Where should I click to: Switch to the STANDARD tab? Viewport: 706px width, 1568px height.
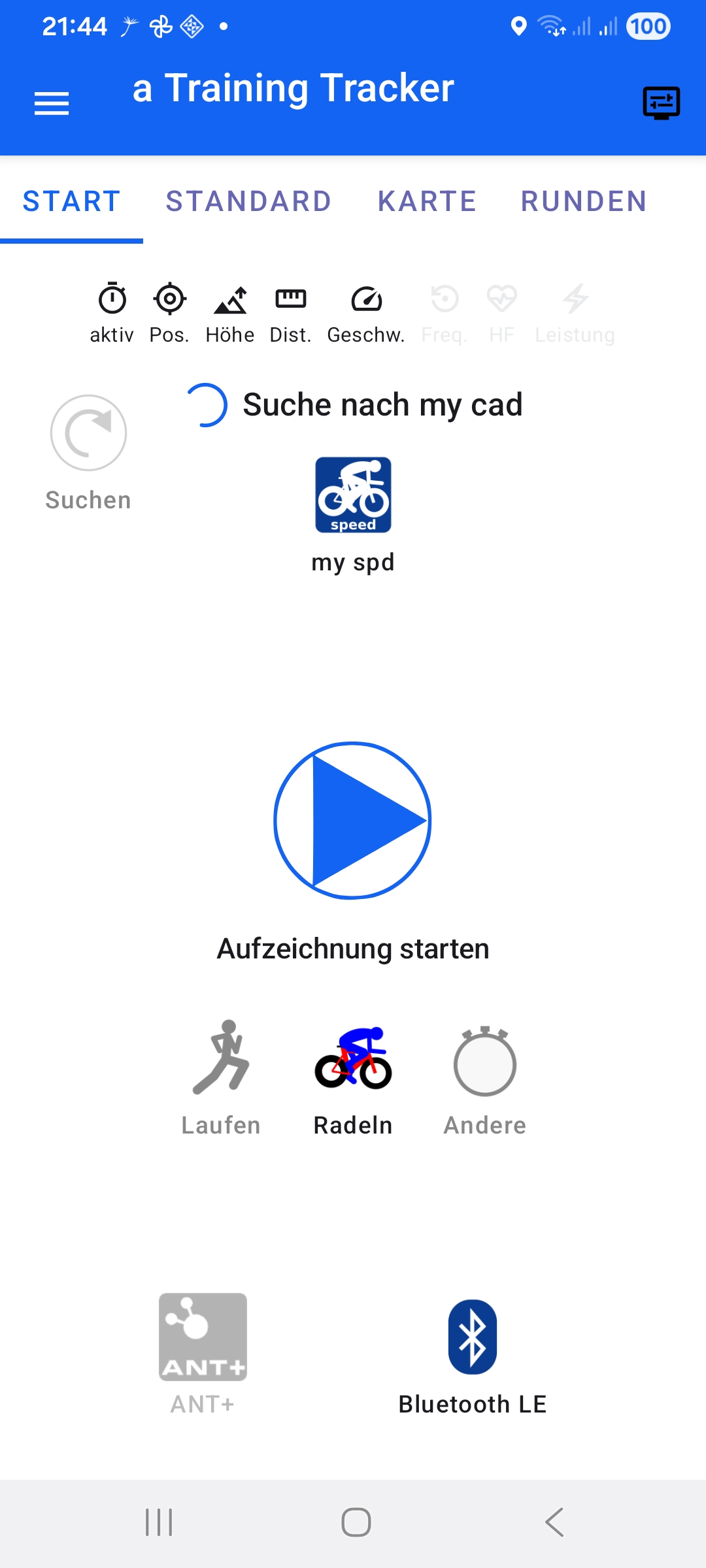[x=248, y=201]
